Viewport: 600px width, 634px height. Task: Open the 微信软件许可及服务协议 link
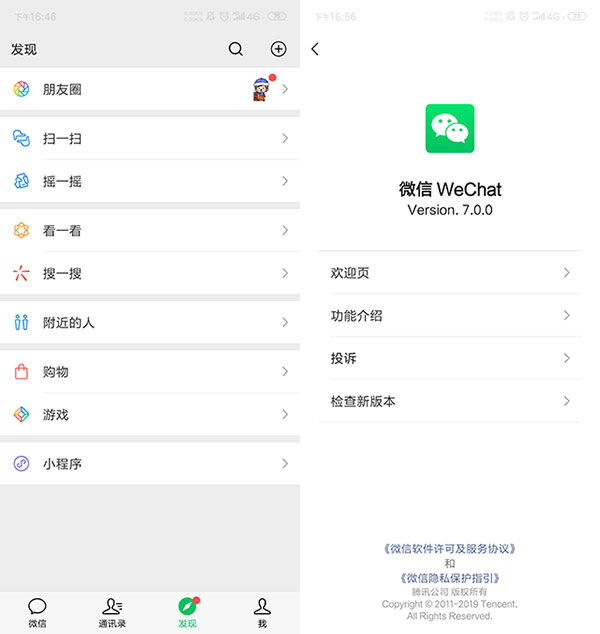[450, 549]
